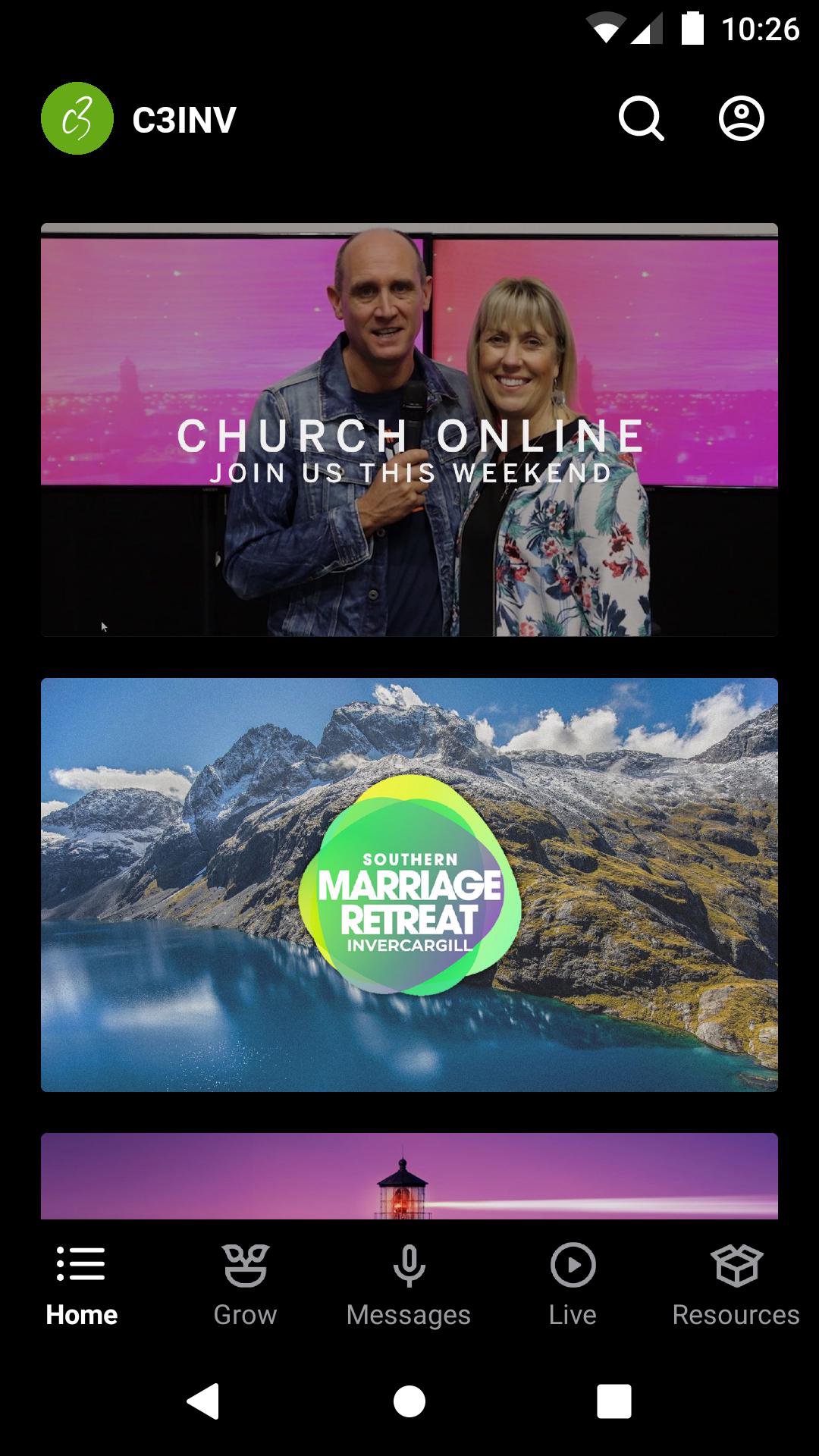Image resolution: width=819 pixels, height=1456 pixels.
Task: Go back using the system back button
Action: 203,1401
